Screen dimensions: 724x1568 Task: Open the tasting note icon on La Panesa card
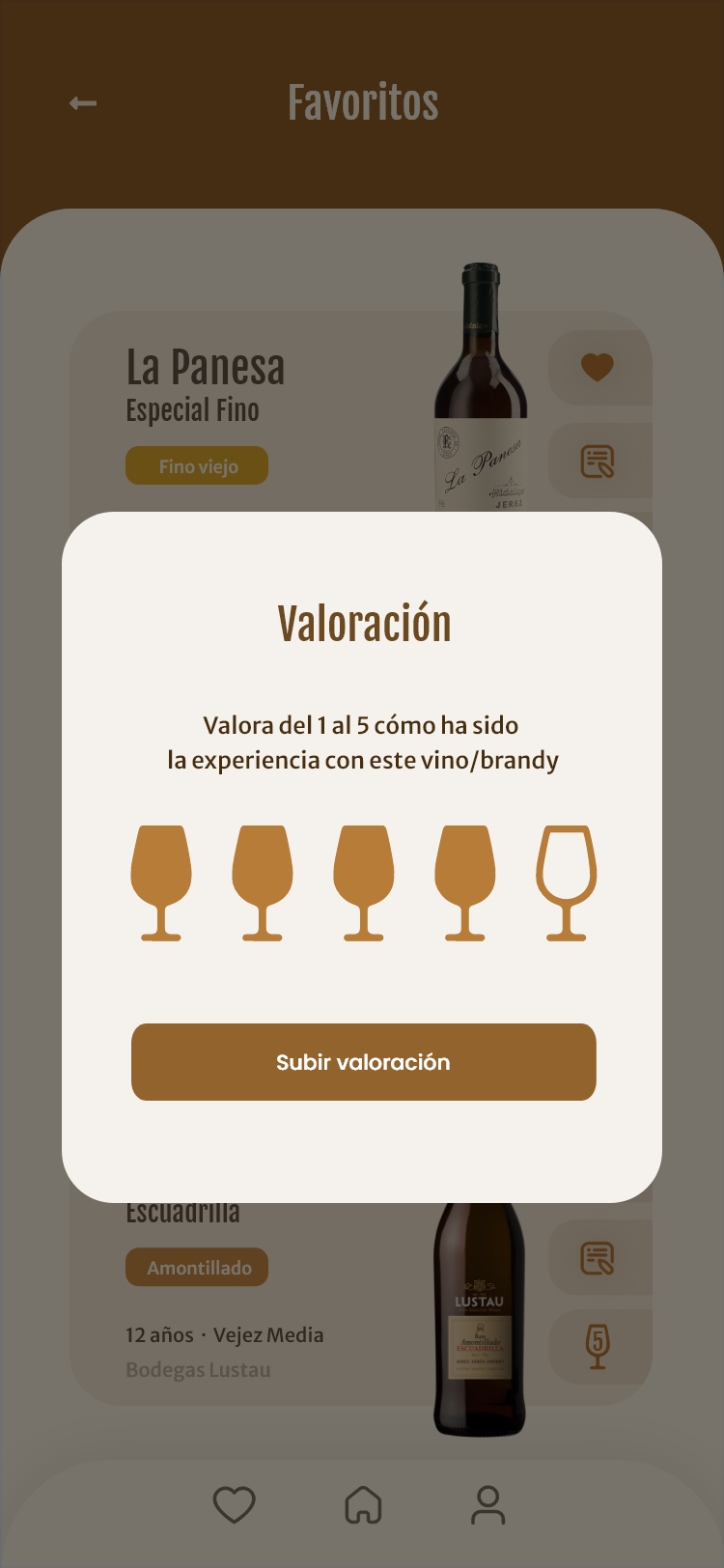pos(599,462)
